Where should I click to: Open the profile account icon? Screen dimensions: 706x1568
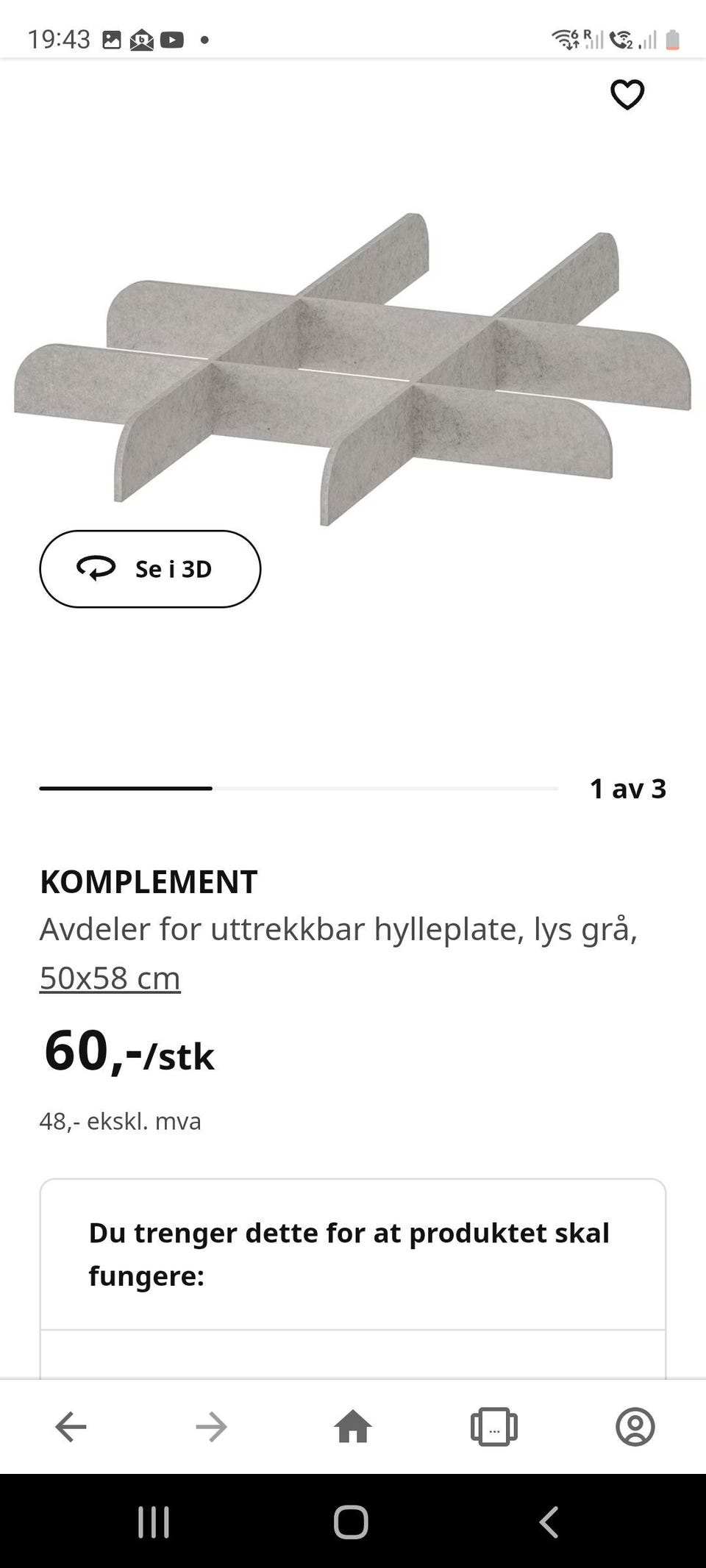click(x=635, y=1427)
